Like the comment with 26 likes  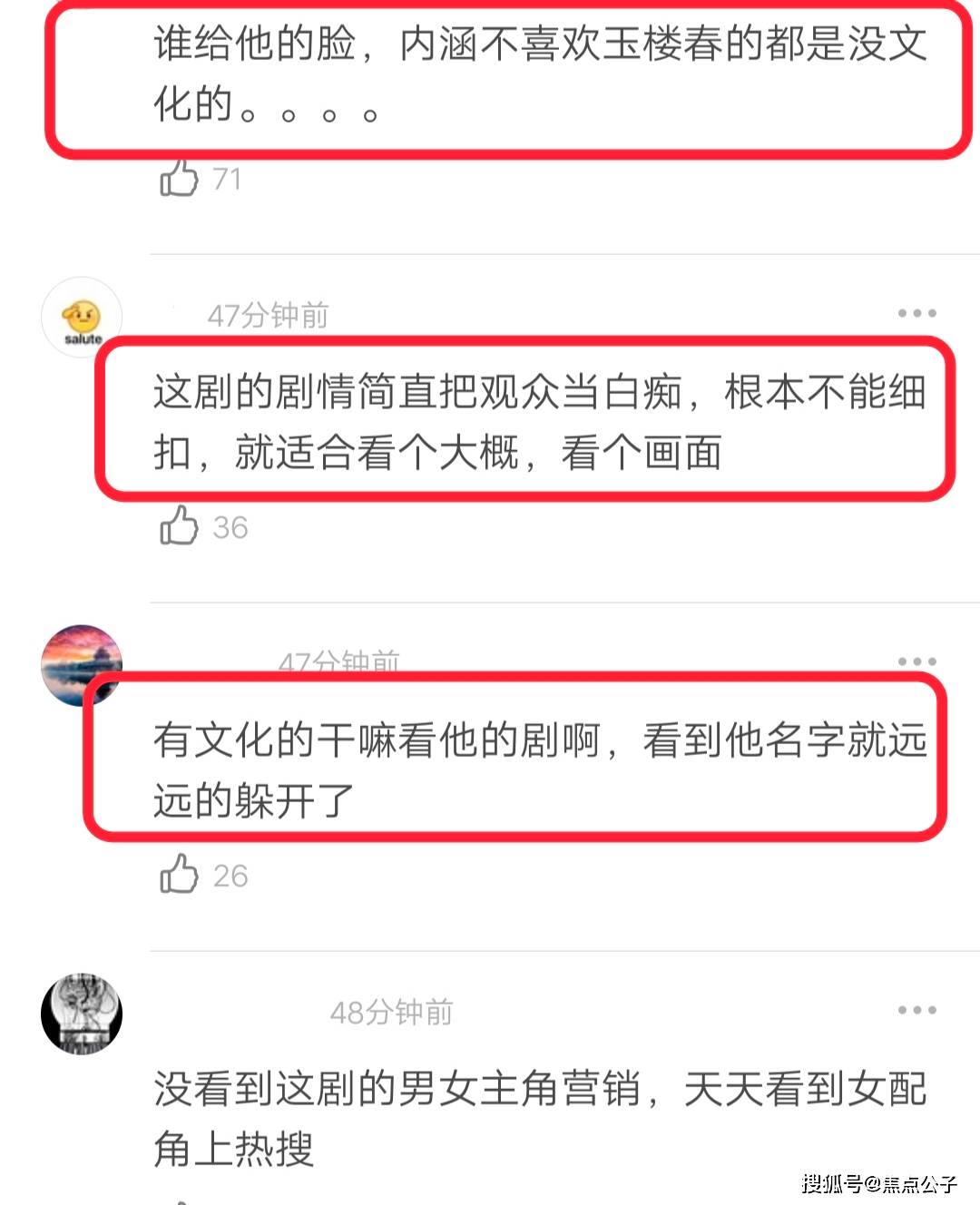[179, 875]
